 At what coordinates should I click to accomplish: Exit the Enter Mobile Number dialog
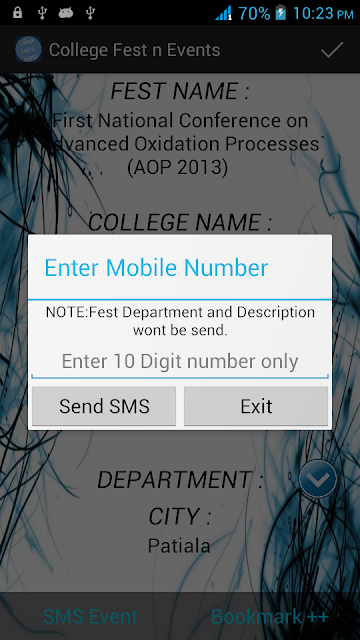256,406
